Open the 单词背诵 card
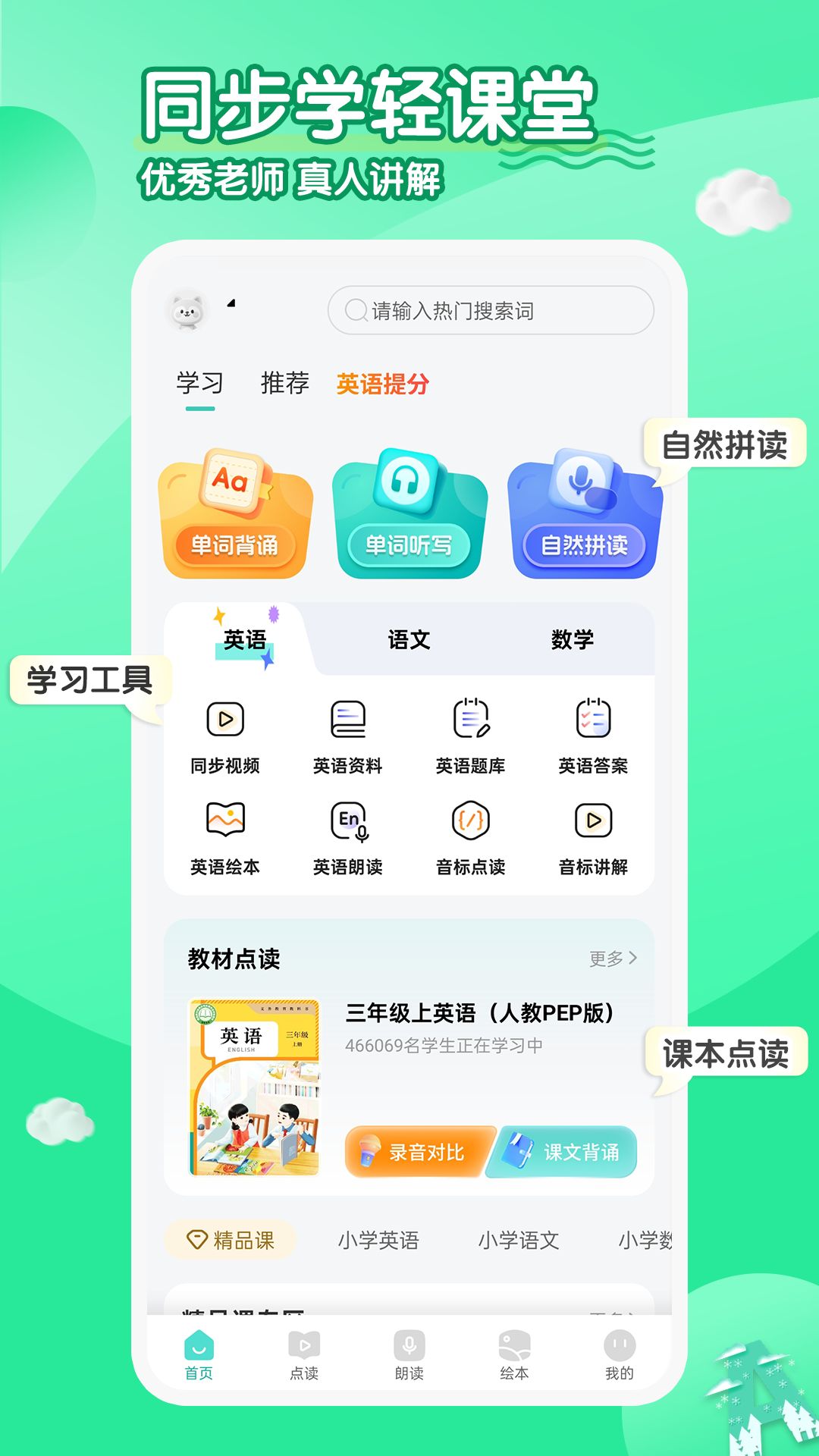The image size is (819, 1456). [235, 516]
